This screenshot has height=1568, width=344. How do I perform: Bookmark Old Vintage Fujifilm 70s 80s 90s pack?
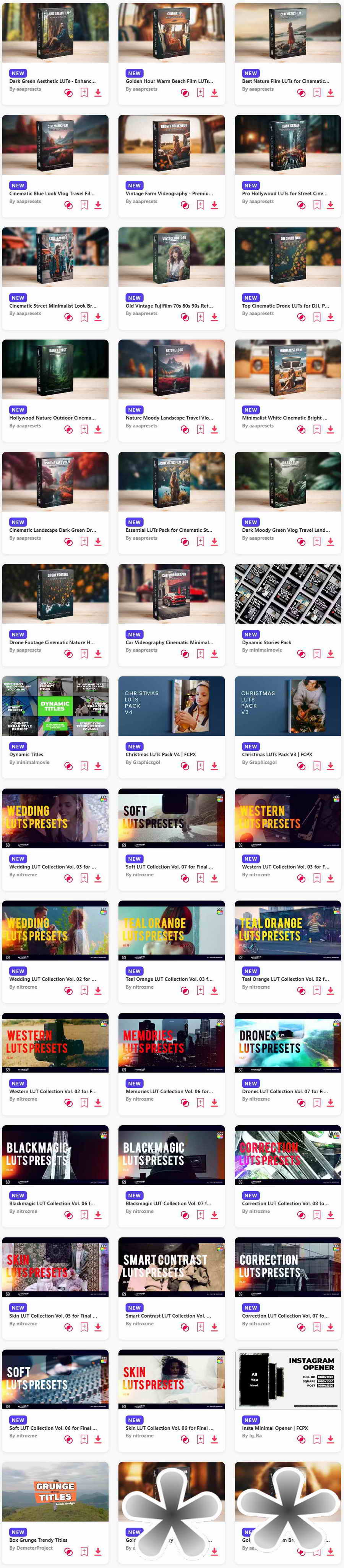pyautogui.click(x=200, y=317)
